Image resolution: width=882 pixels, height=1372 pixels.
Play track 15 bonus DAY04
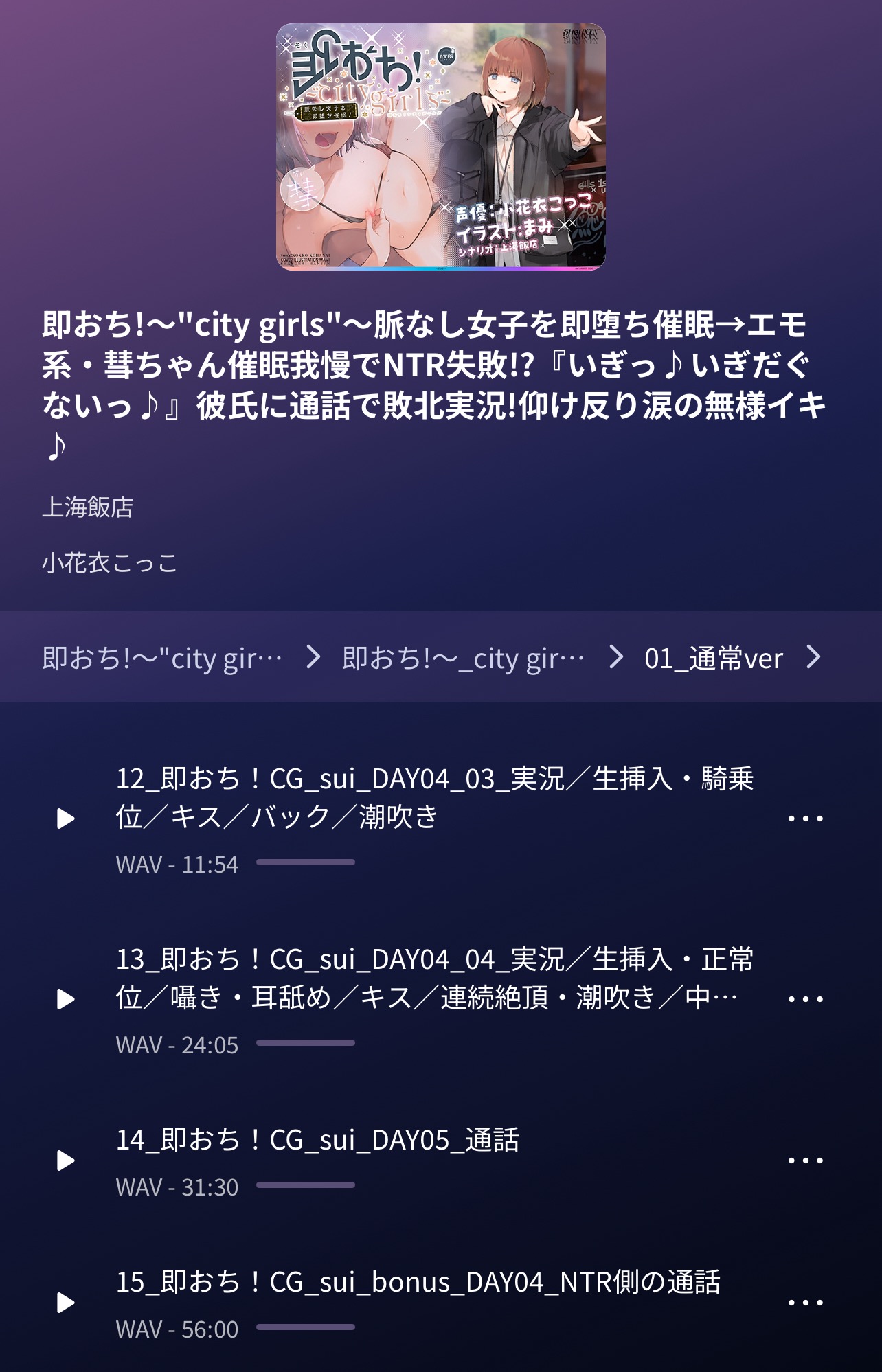click(x=66, y=1303)
